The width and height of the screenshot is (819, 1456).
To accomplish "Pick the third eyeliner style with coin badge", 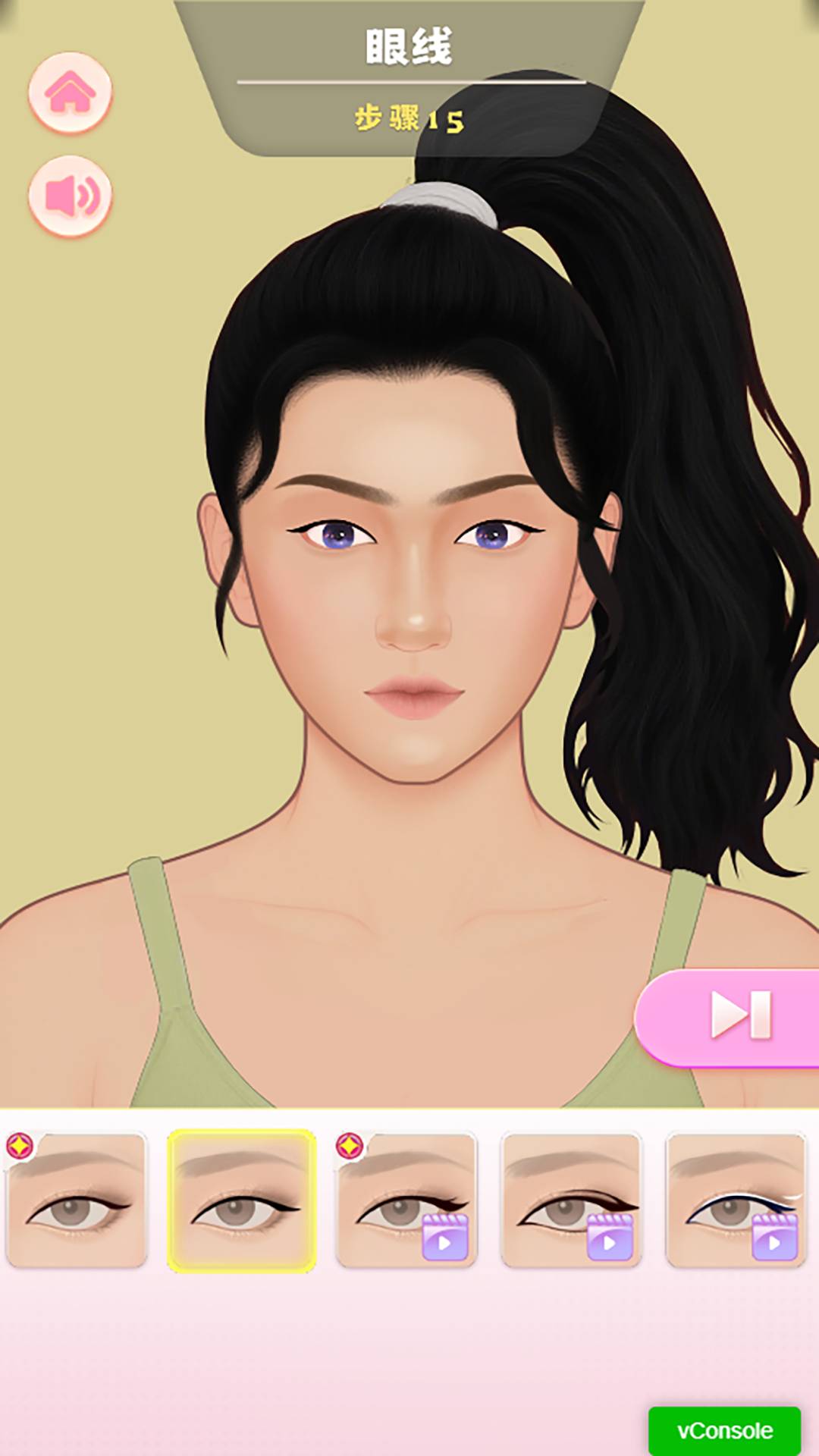I will pos(406,1200).
